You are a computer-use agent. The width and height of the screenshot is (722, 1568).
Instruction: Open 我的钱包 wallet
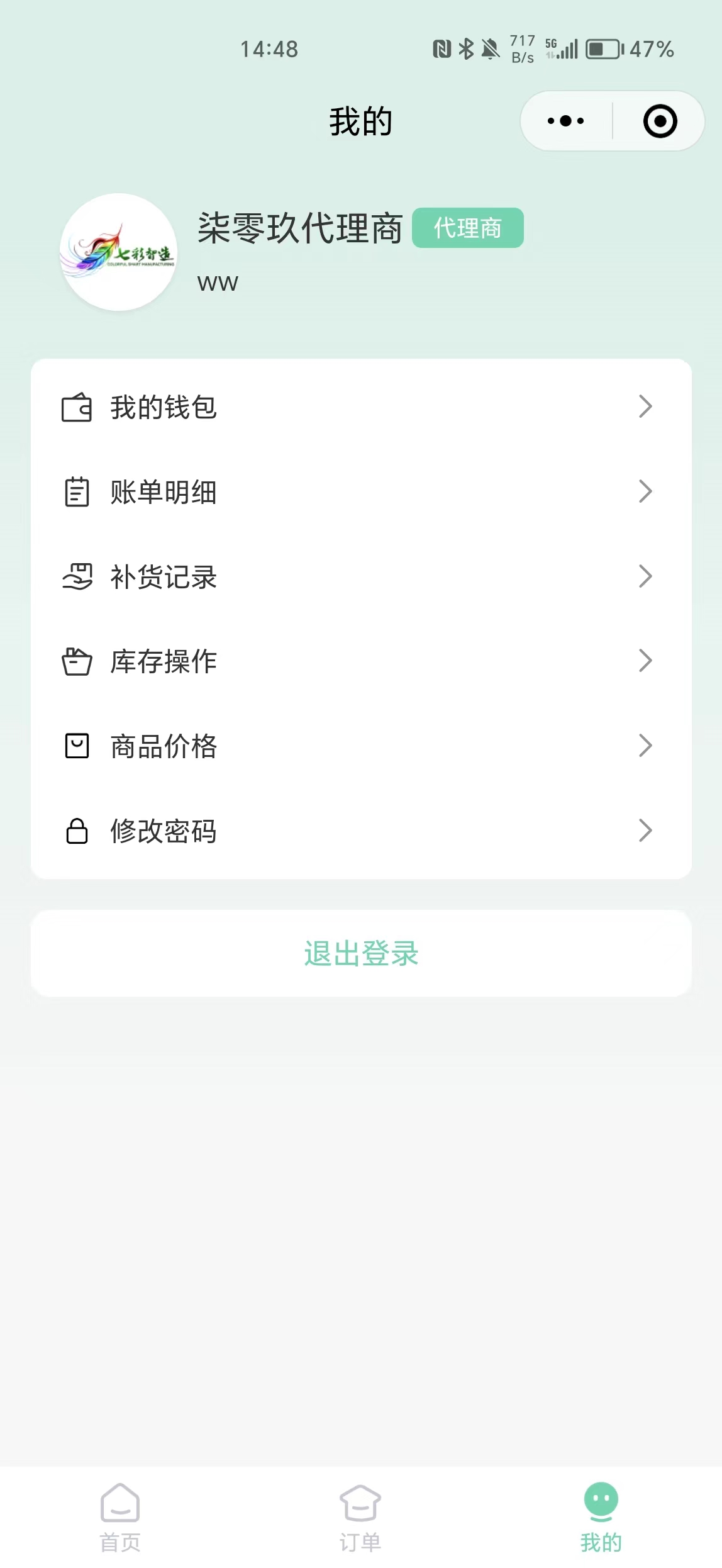361,407
